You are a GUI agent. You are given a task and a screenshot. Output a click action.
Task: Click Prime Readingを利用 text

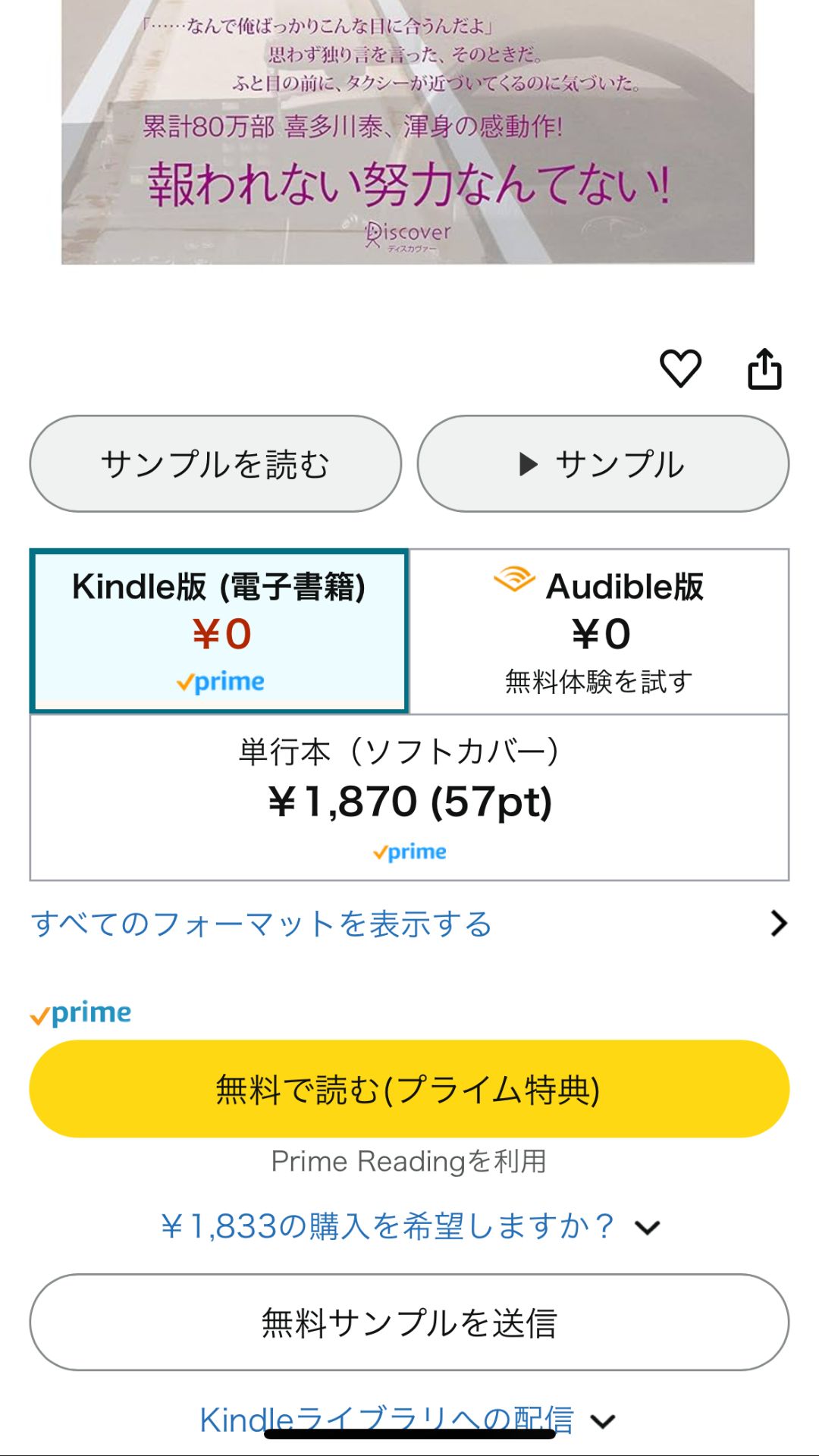point(409,1159)
